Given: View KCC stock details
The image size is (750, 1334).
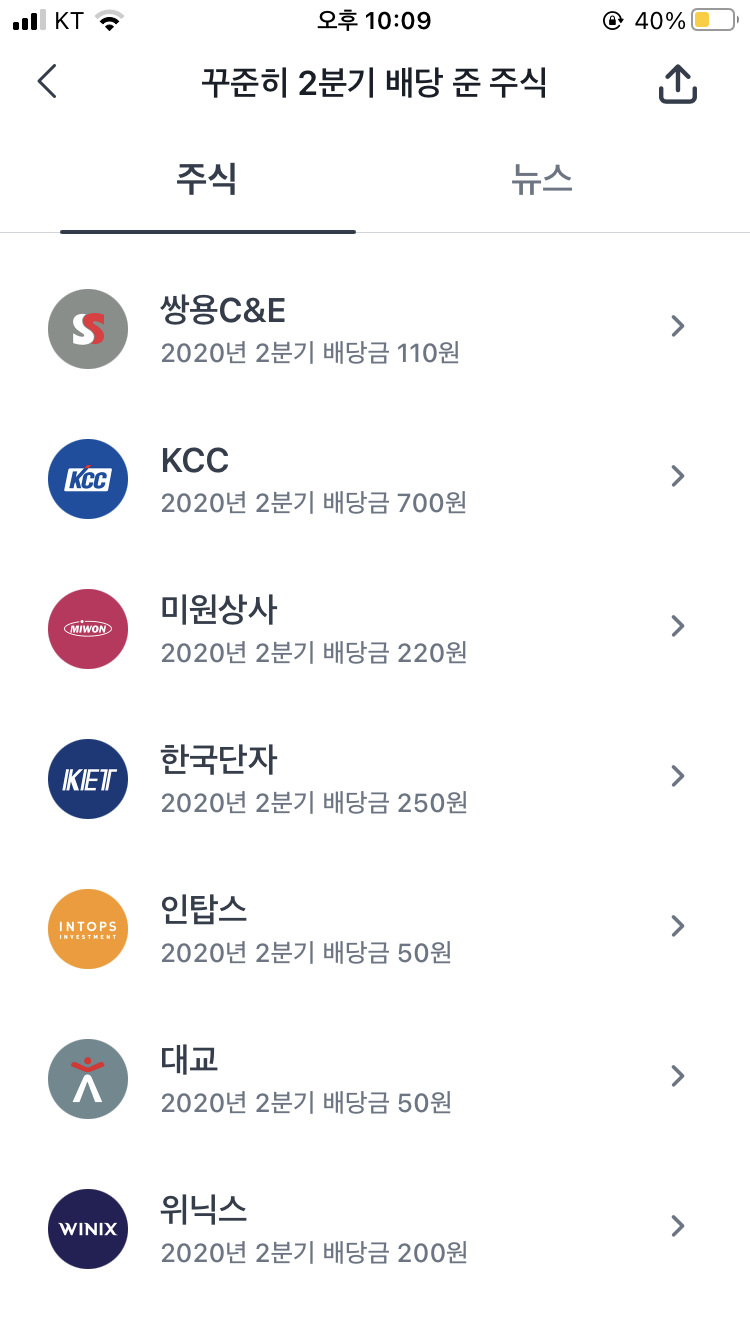Looking at the screenshot, I should [x=374, y=478].
